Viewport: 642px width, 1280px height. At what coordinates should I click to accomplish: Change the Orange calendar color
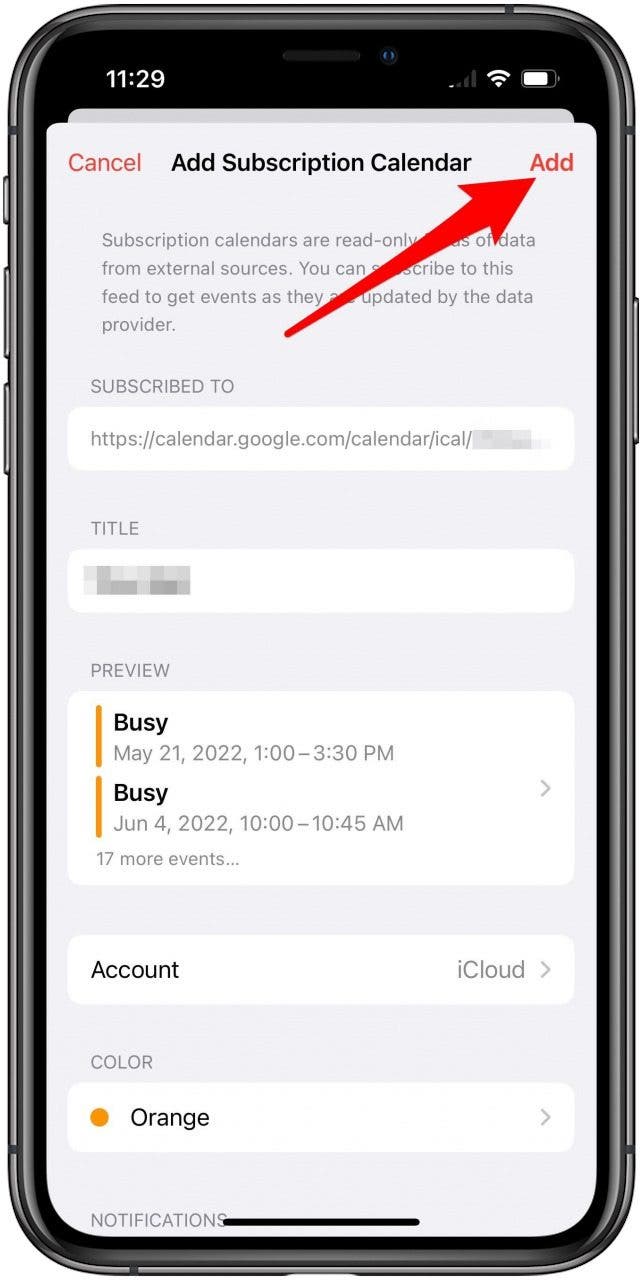[321, 1117]
